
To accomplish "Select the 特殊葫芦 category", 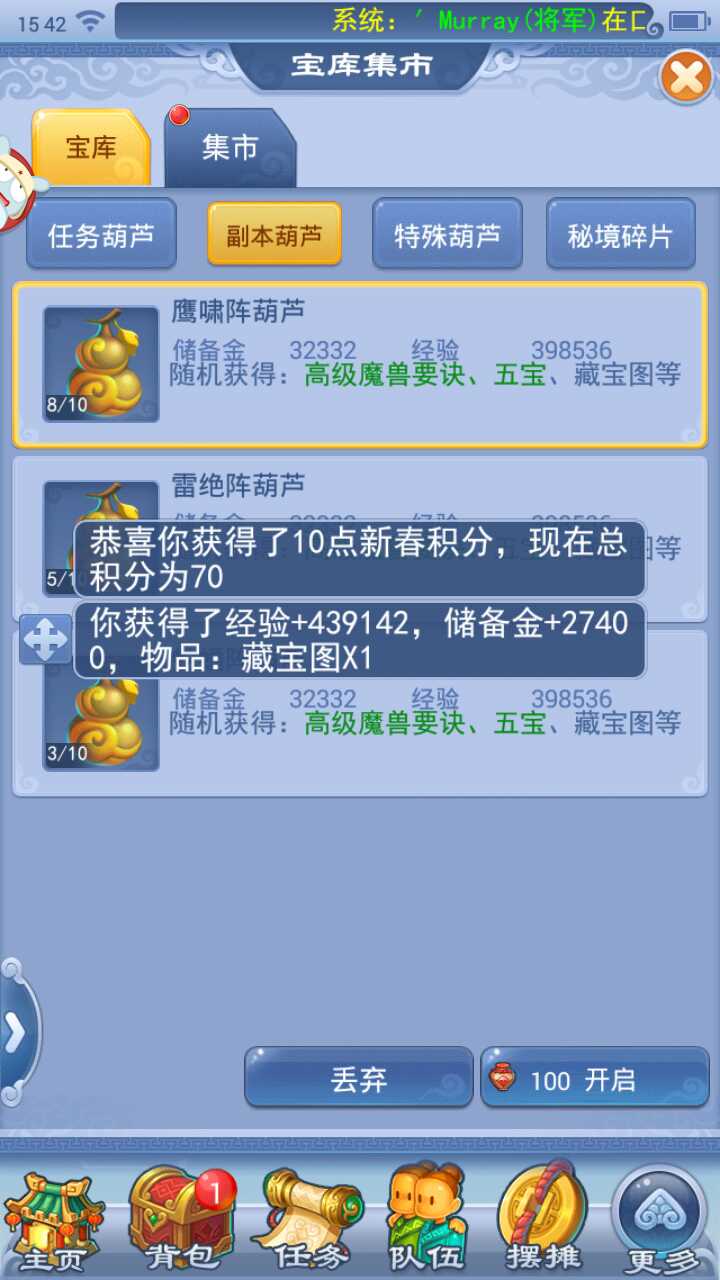I will pyautogui.click(x=447, y=236).
